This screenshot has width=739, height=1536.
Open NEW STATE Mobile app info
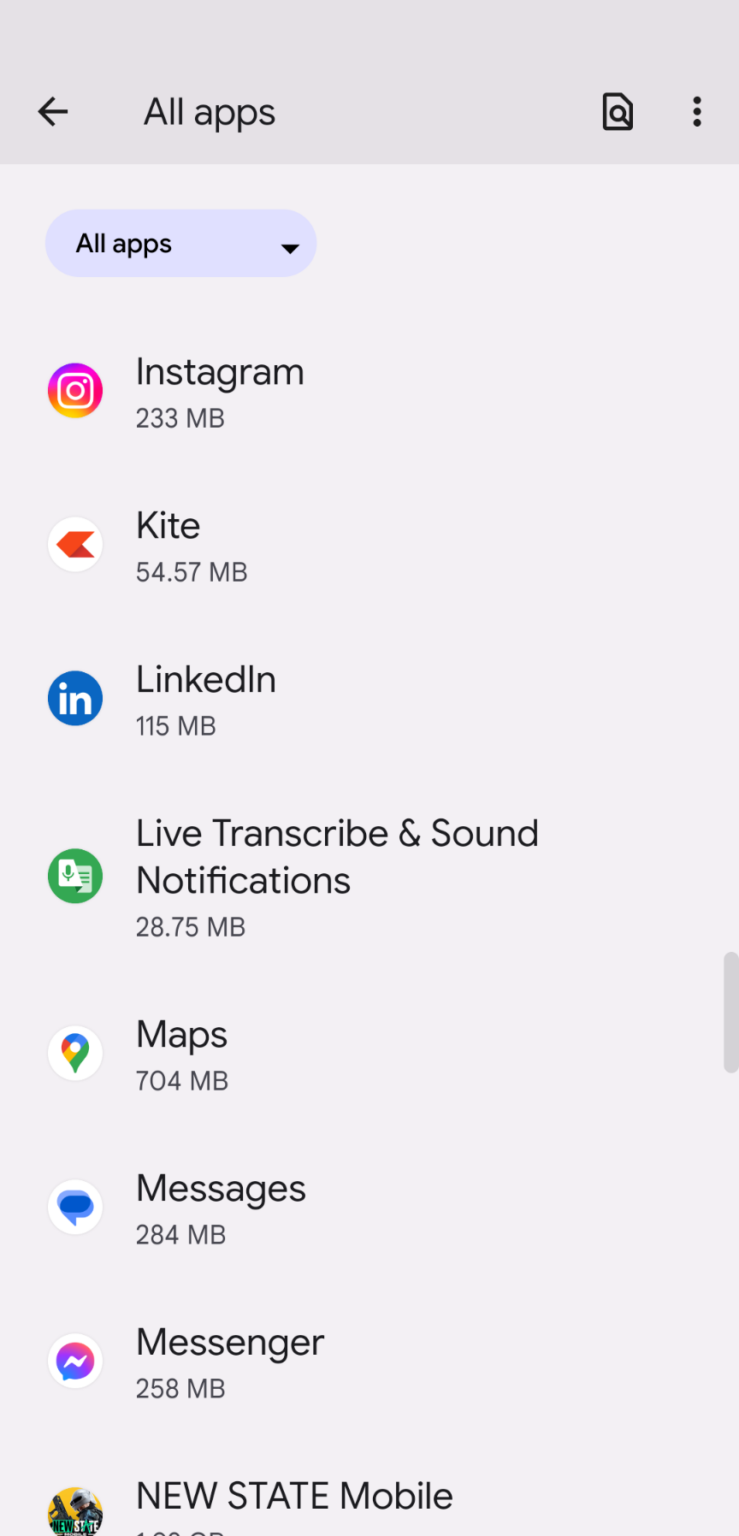[294, 1503]
